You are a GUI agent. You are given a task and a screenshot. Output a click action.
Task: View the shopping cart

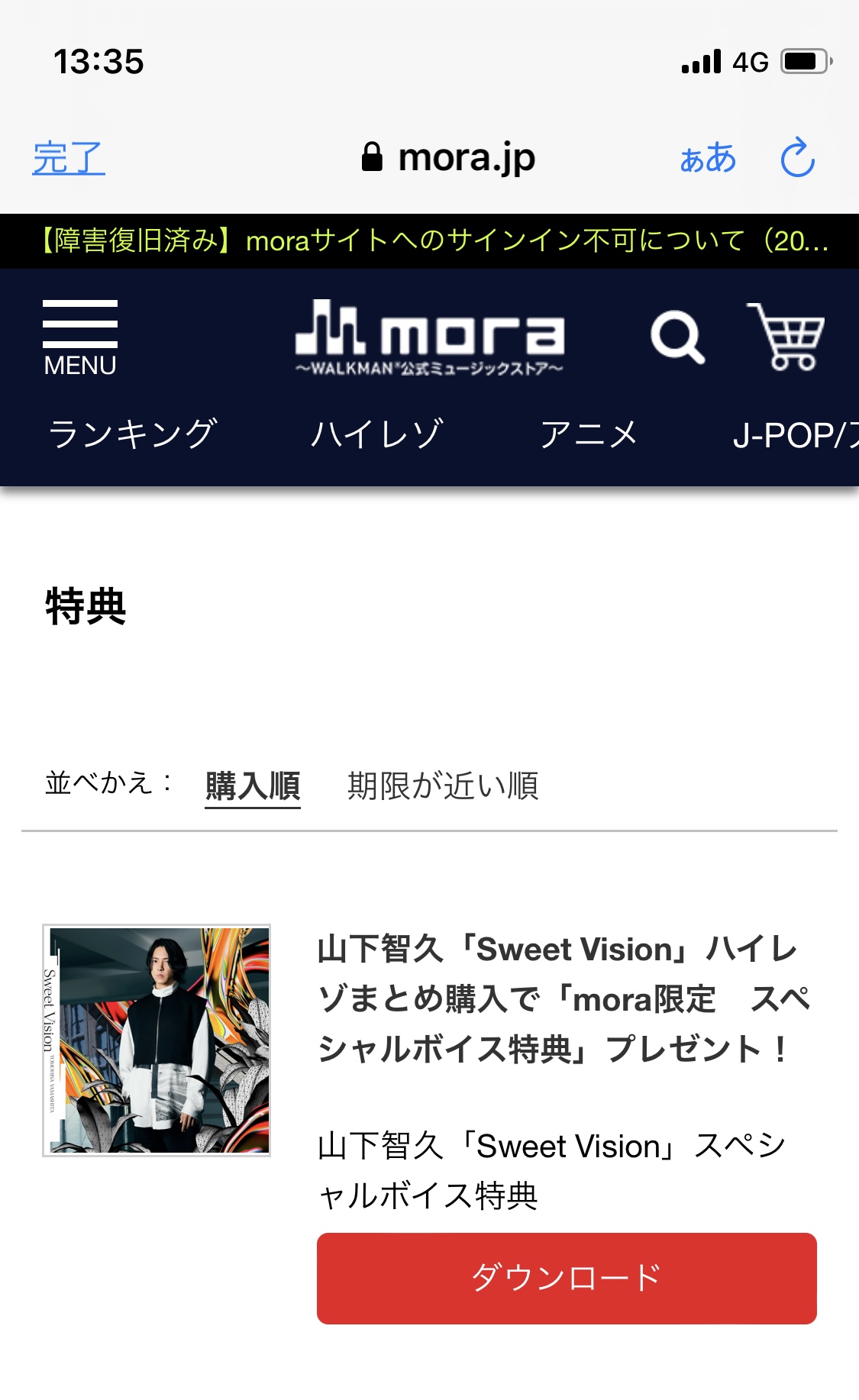[x=786, y=337]
